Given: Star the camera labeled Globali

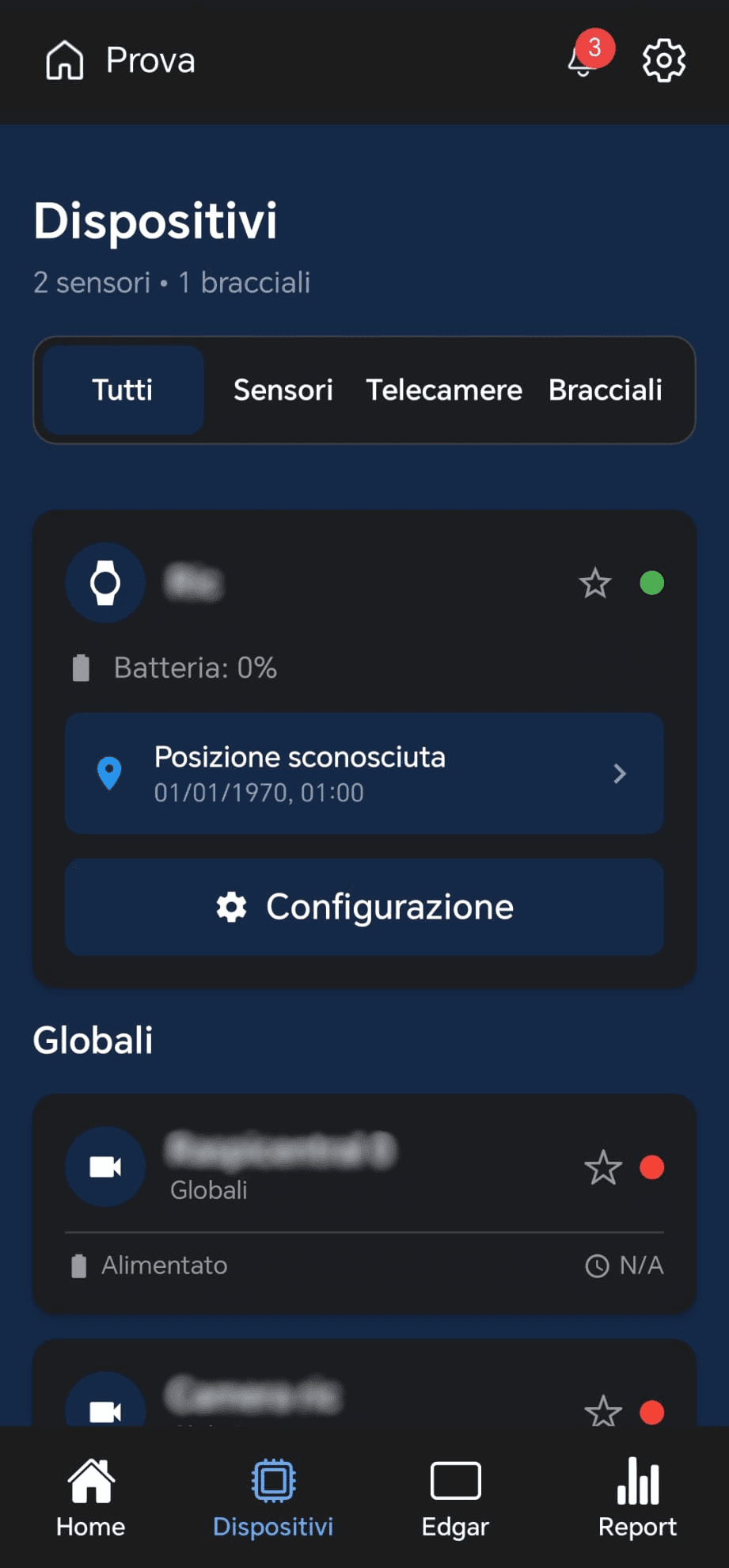Looking at the screenshot, I should tap(602, 1167).
